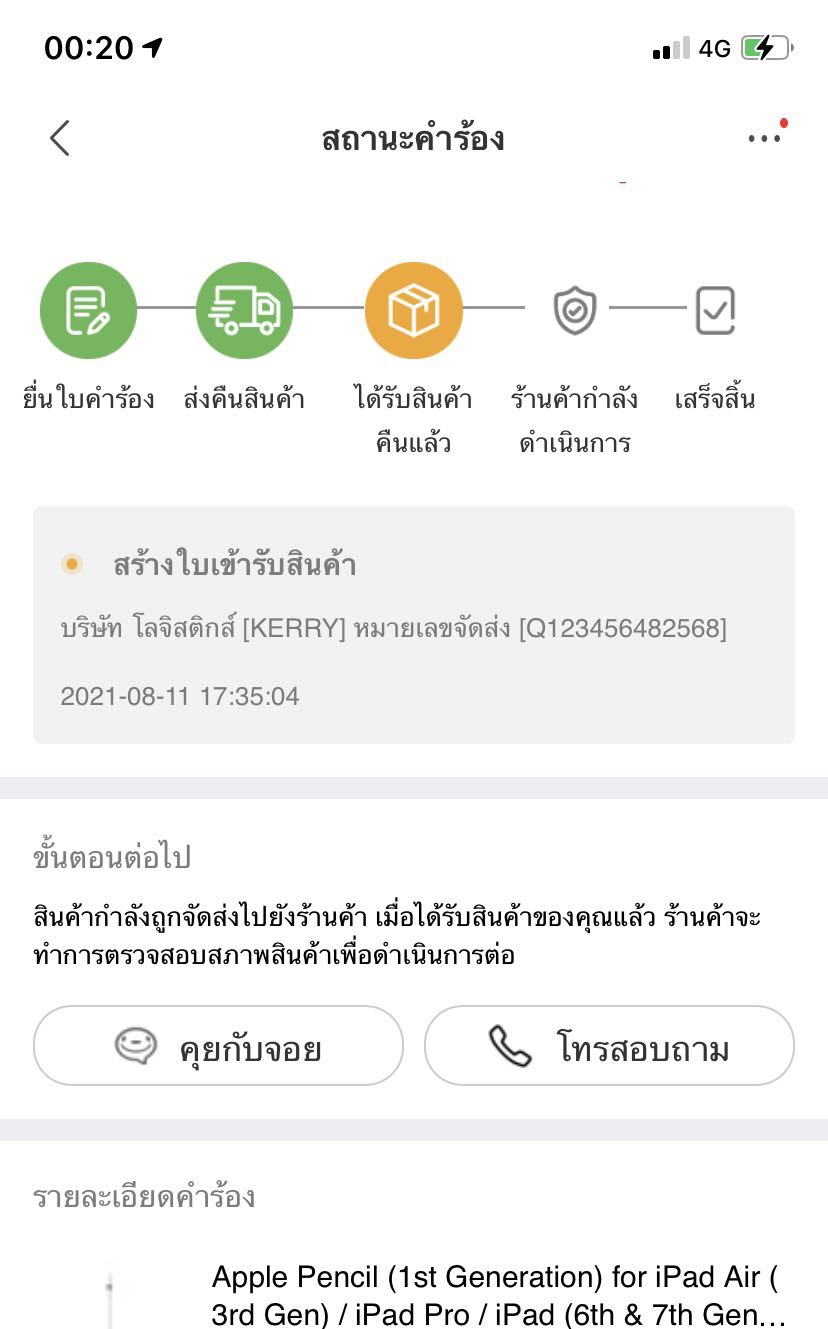The height and width of the screenshot is (1329, 828).
Task: Open the KERRY shipment tracking card
Action: [x=414, y=625]
